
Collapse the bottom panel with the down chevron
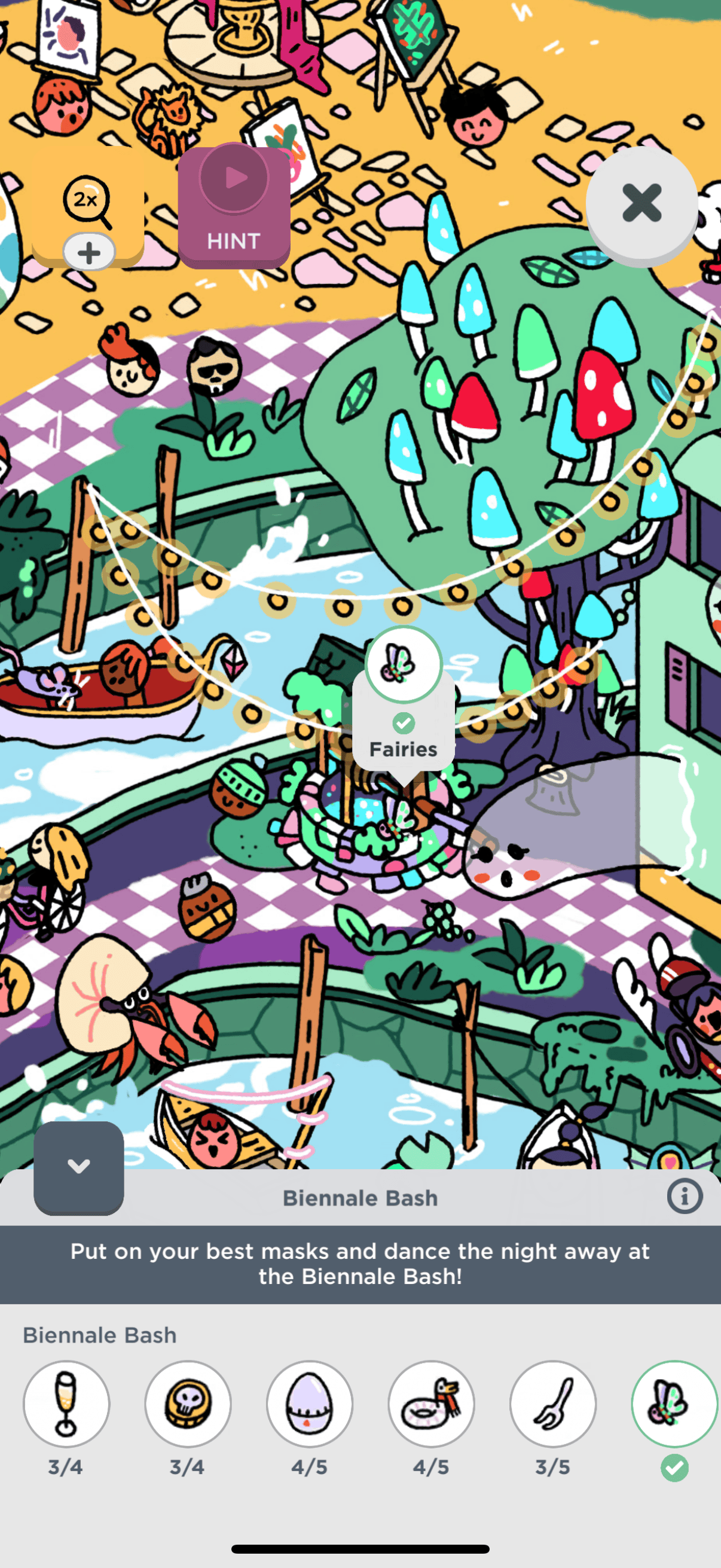point(78,1167)
